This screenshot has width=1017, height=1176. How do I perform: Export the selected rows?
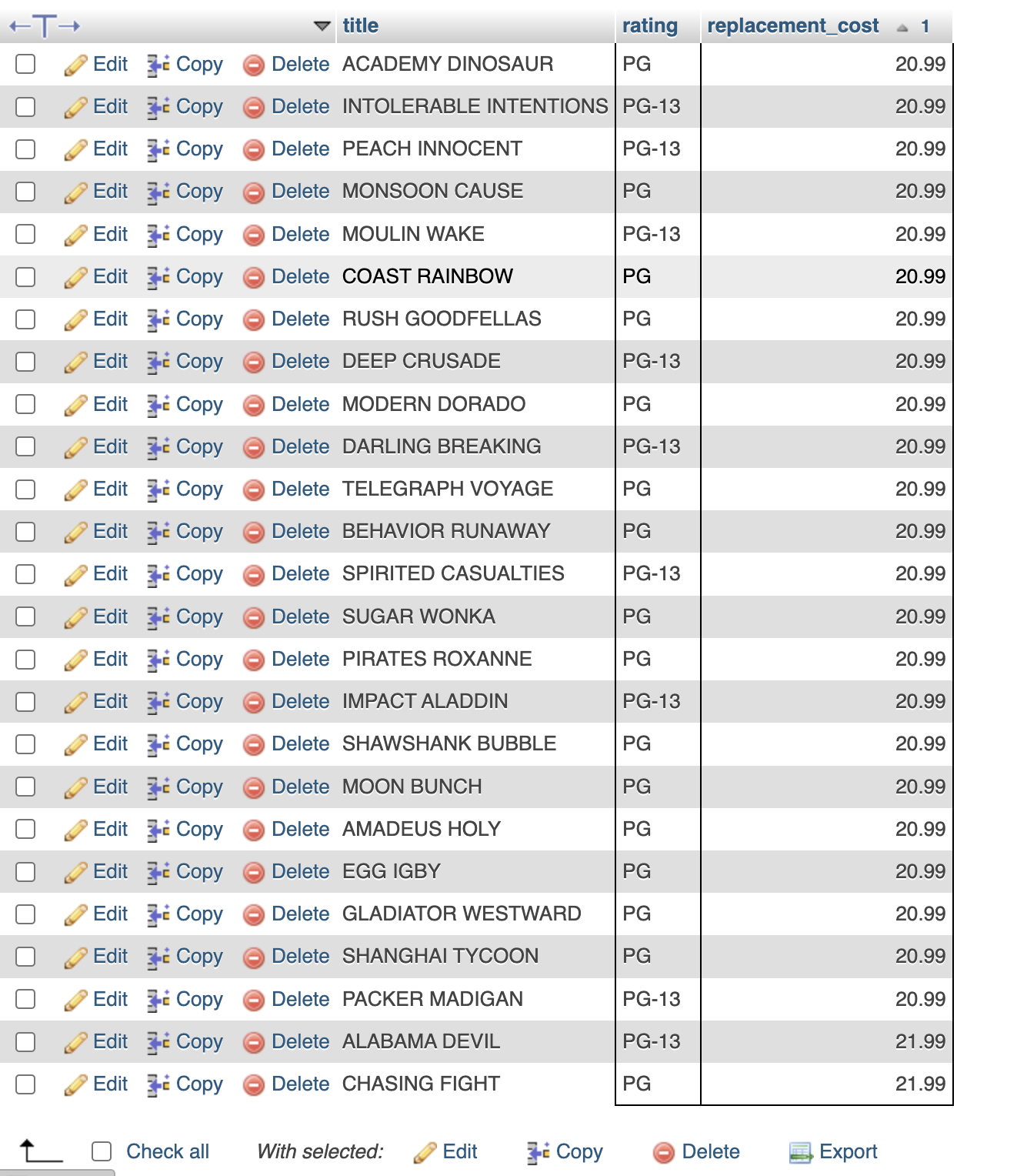(x=834, y=1151)
